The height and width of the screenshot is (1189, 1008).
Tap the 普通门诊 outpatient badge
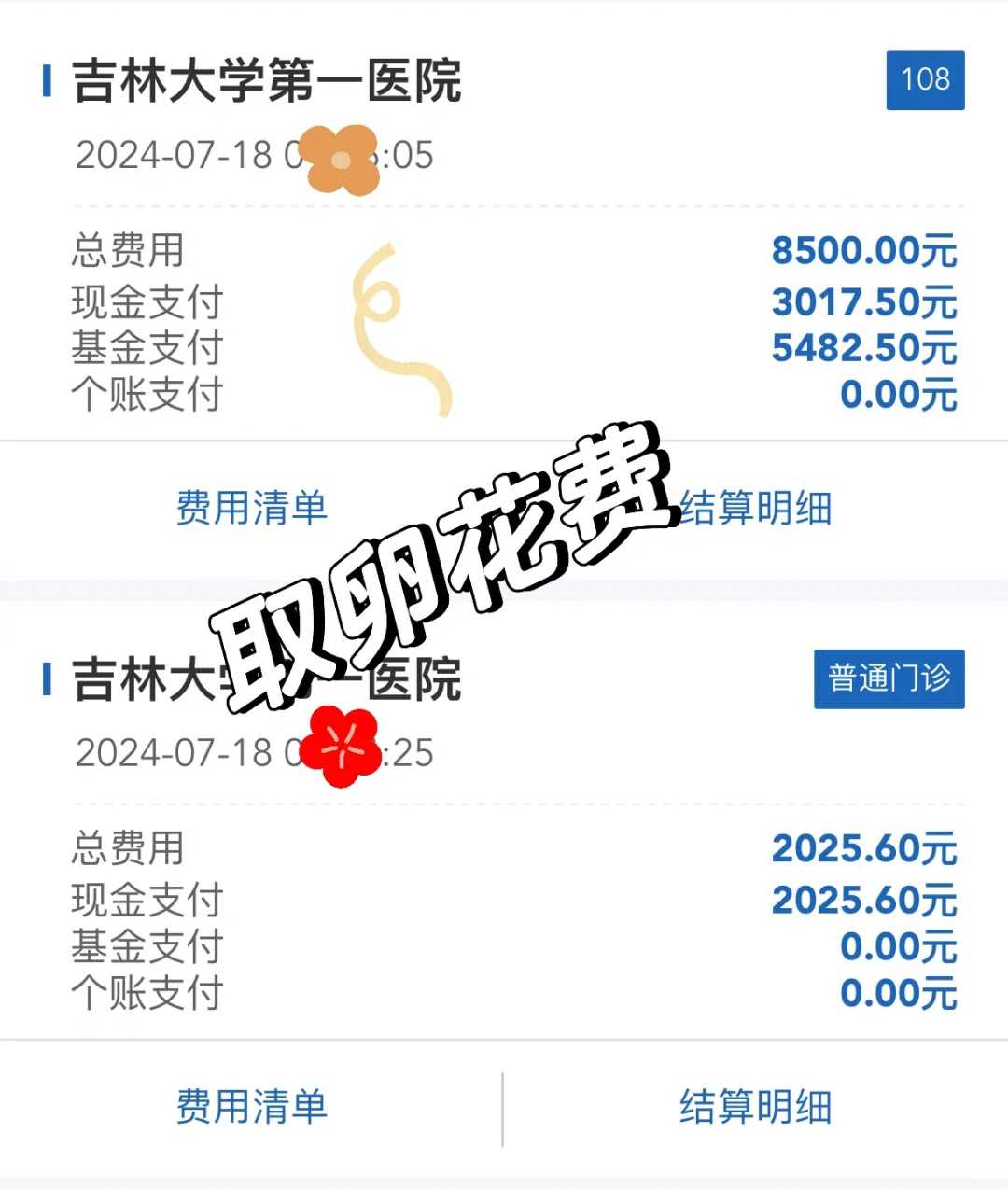[888, 679]
